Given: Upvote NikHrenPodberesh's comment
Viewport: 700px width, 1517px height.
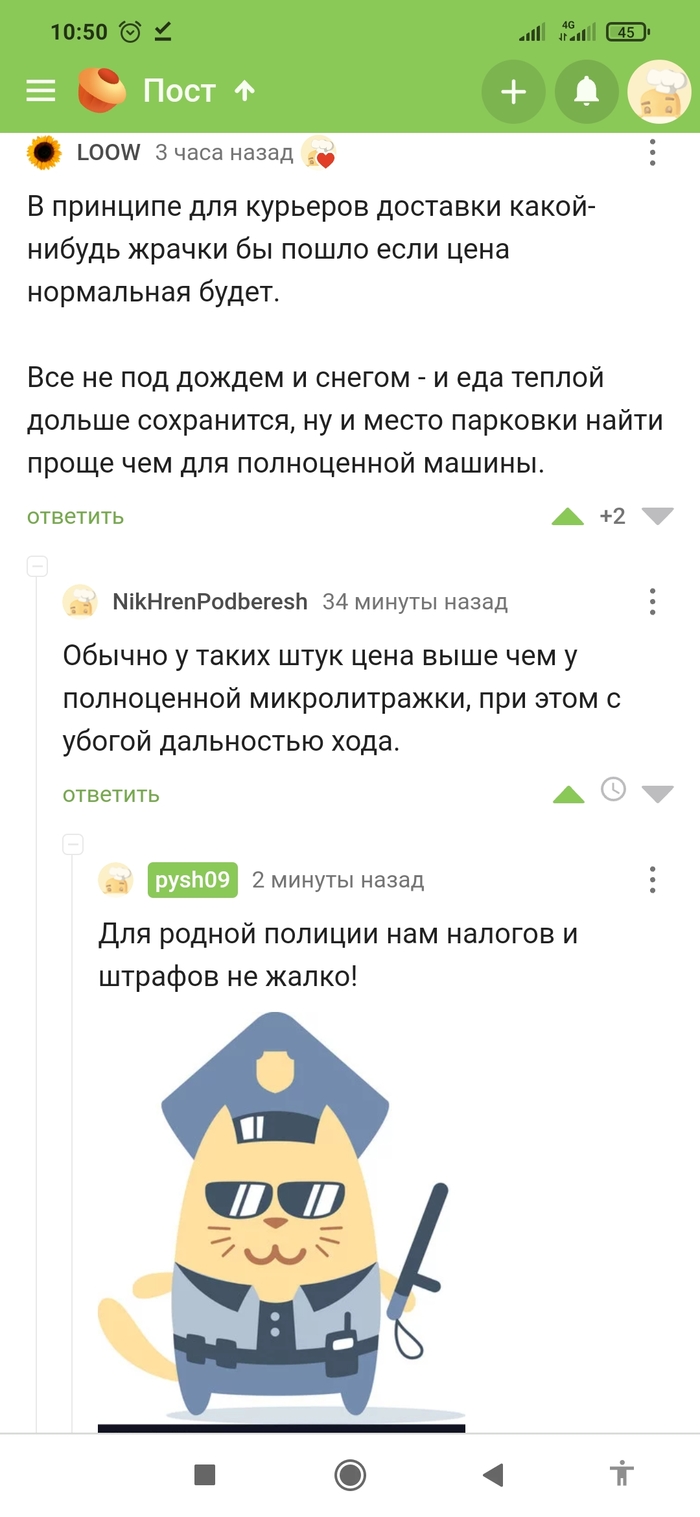Looking at the screenshot, I should coord(568,794).
